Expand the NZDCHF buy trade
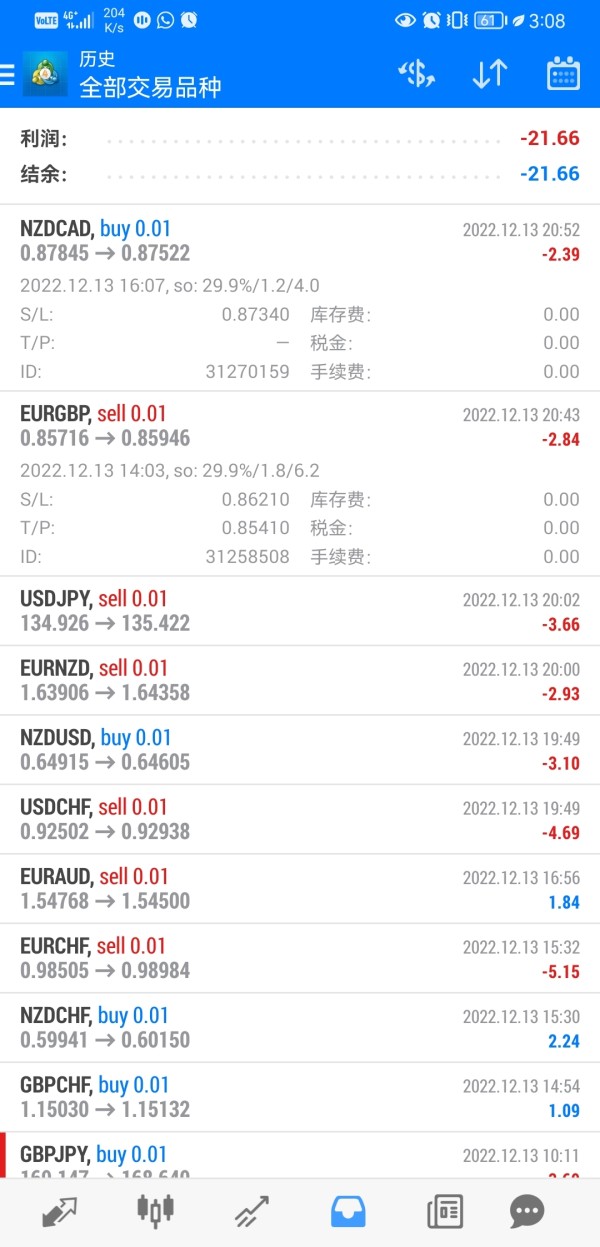Image resolution: width=600 pixels, height=1247 pixels. pyautogui.click(x=299, y=1028)
